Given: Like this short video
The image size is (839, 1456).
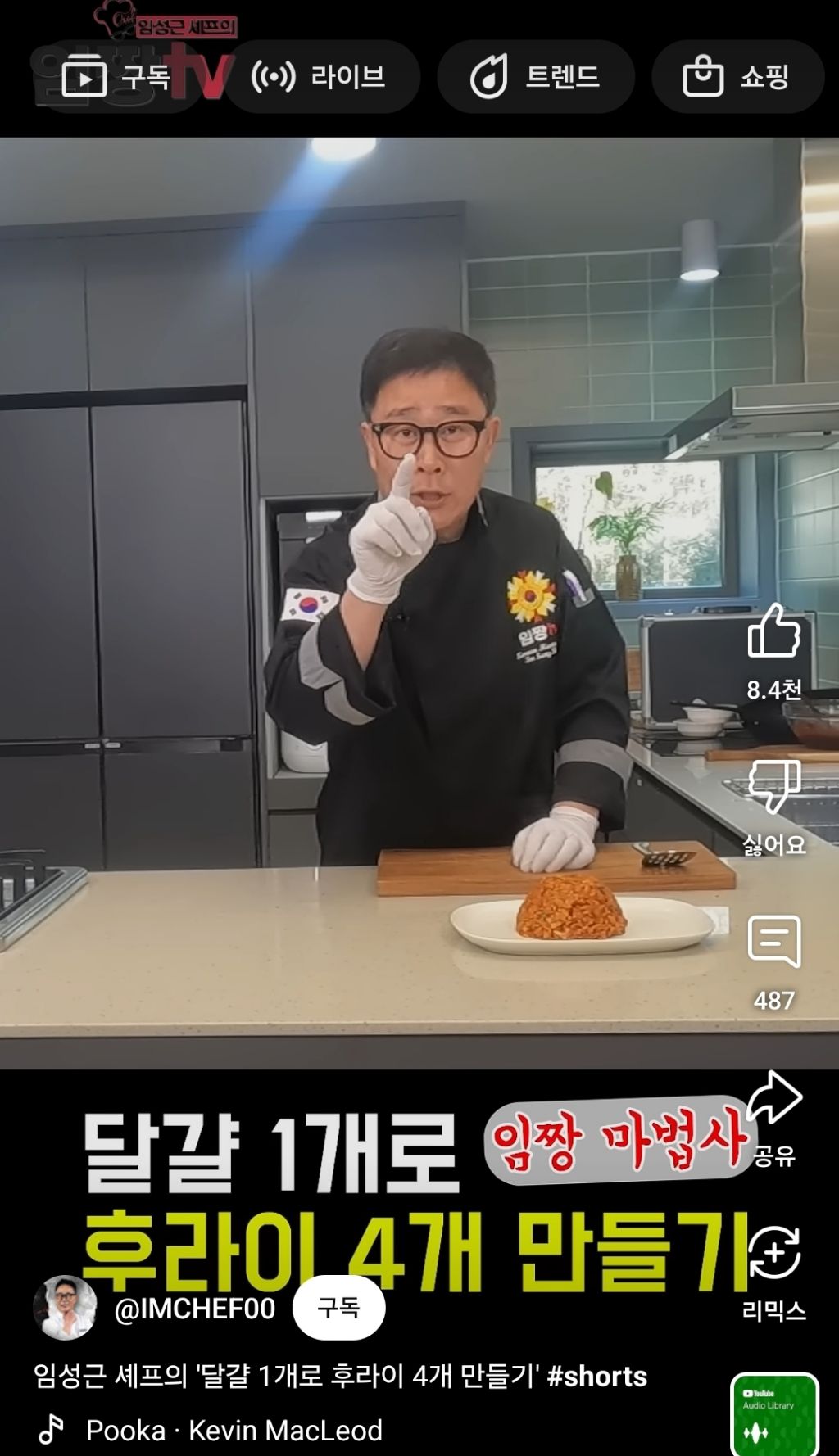Looking at the screenshot, I should pyautogui.click(x=773, y=631).
